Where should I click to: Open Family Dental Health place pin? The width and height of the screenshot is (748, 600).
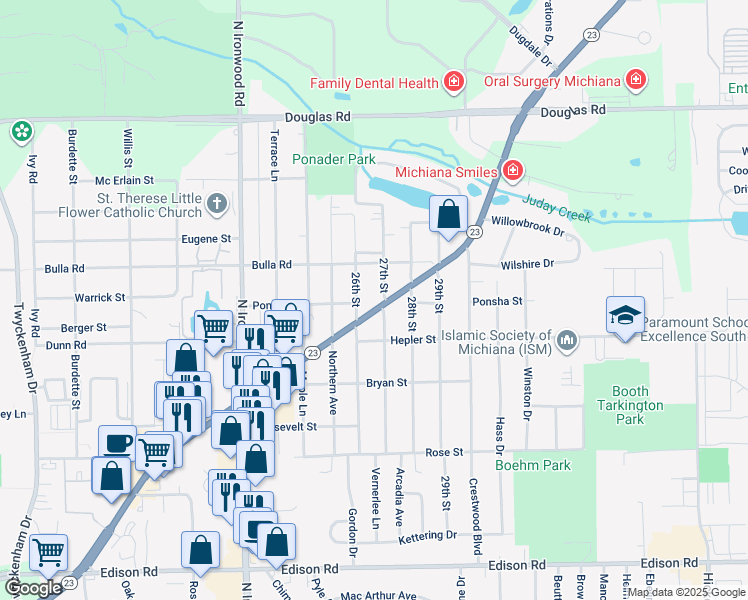click(x=454, y=82)
